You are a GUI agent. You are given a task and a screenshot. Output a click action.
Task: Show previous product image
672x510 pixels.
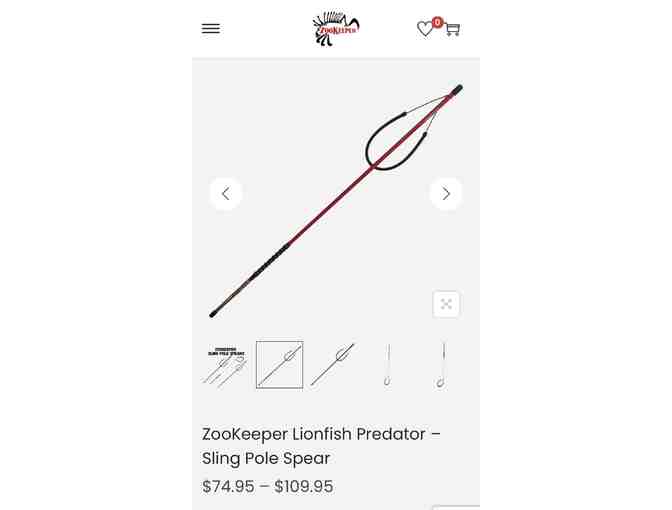coord(226,193)
